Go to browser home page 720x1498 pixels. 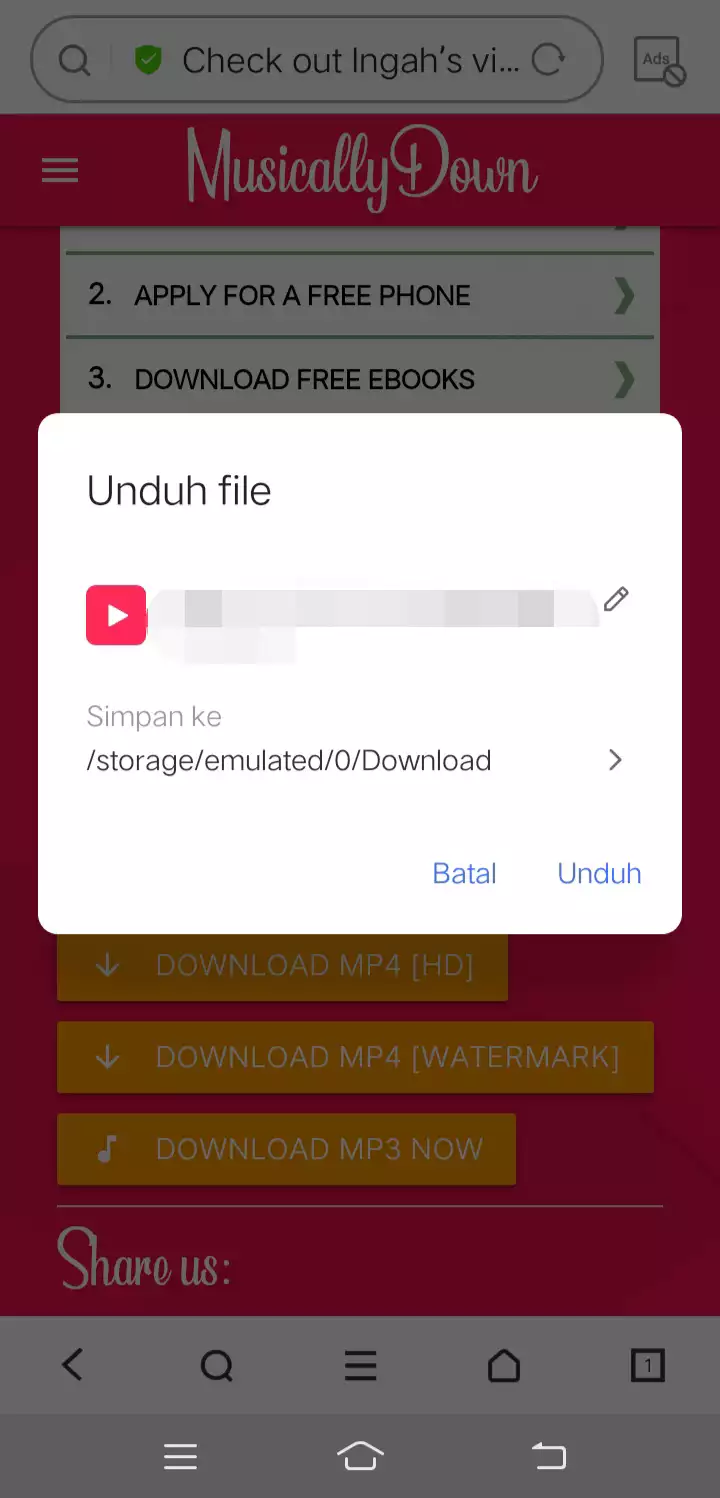click(504, 1365)
